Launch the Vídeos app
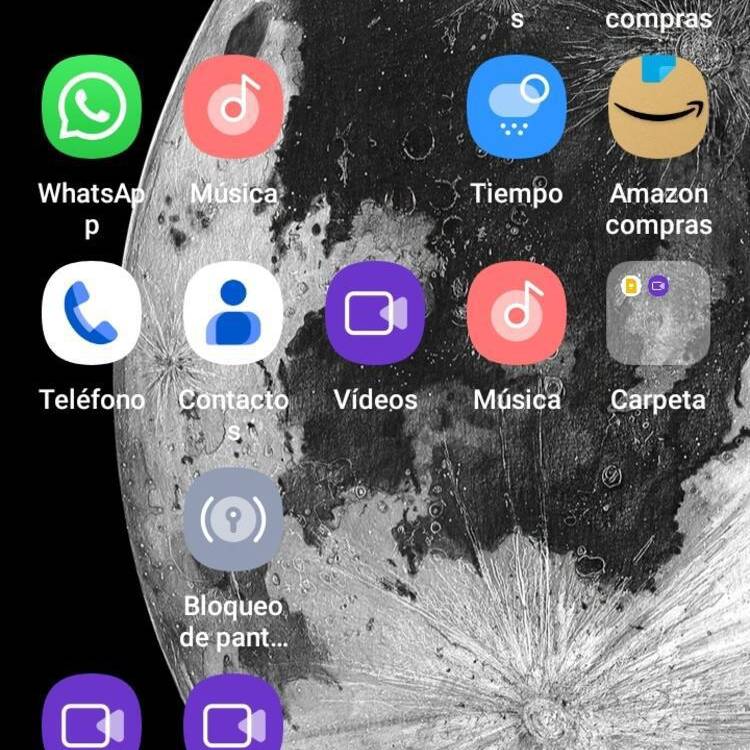750x750 pixels. tap(375, 313)
